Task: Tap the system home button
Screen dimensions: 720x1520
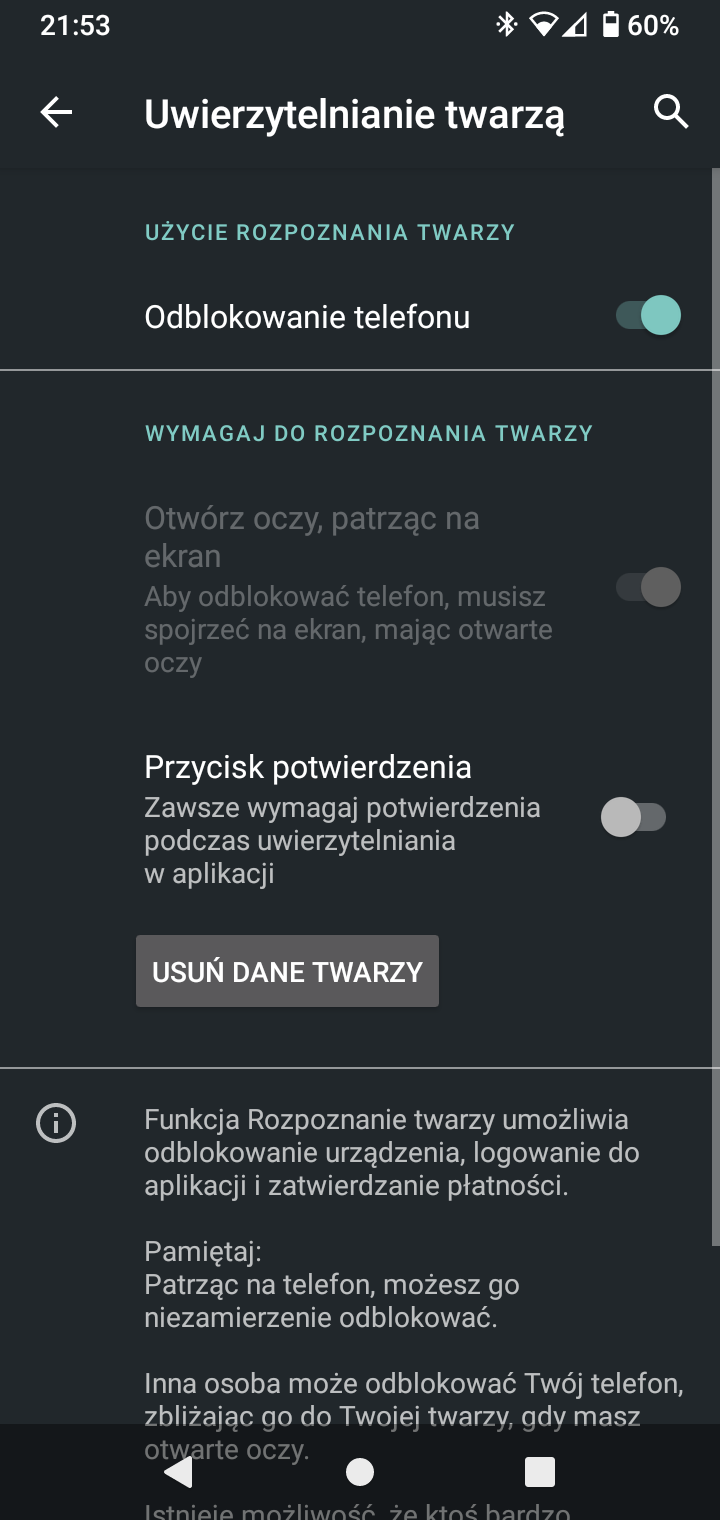Action: point(360,1472)
